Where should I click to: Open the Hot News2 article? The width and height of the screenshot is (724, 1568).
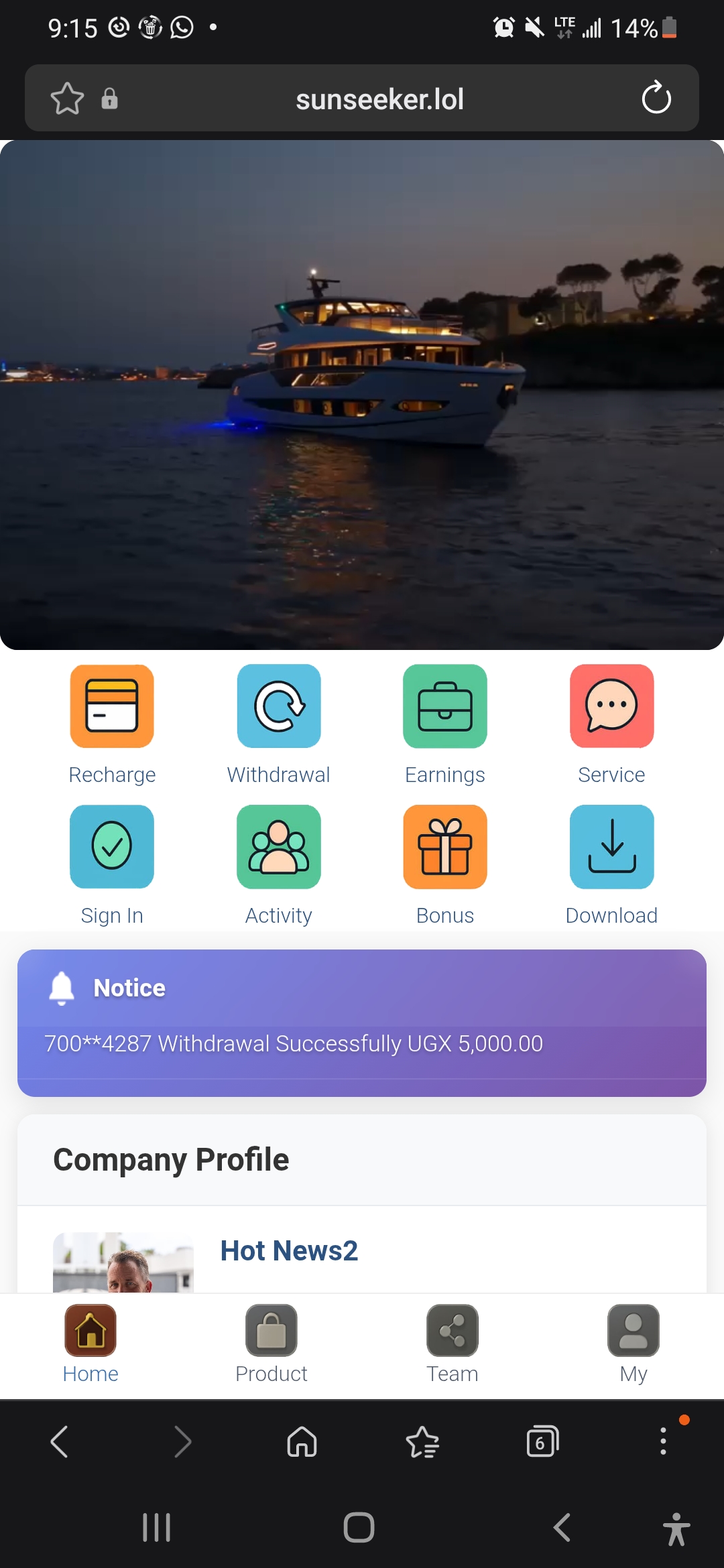click(289, 1250)
